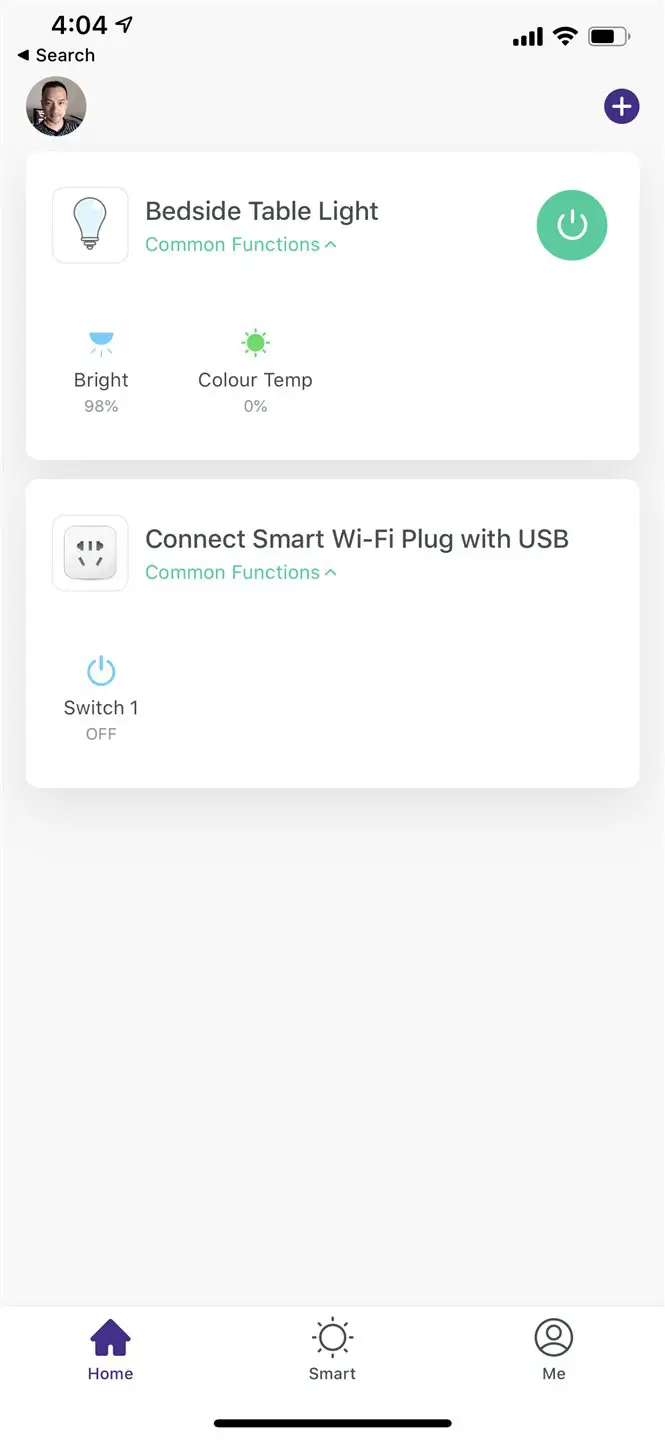The height and width of the screenshot is (1440, 665).
Task: Go to the Me tab
Action: coord(554,1350)
